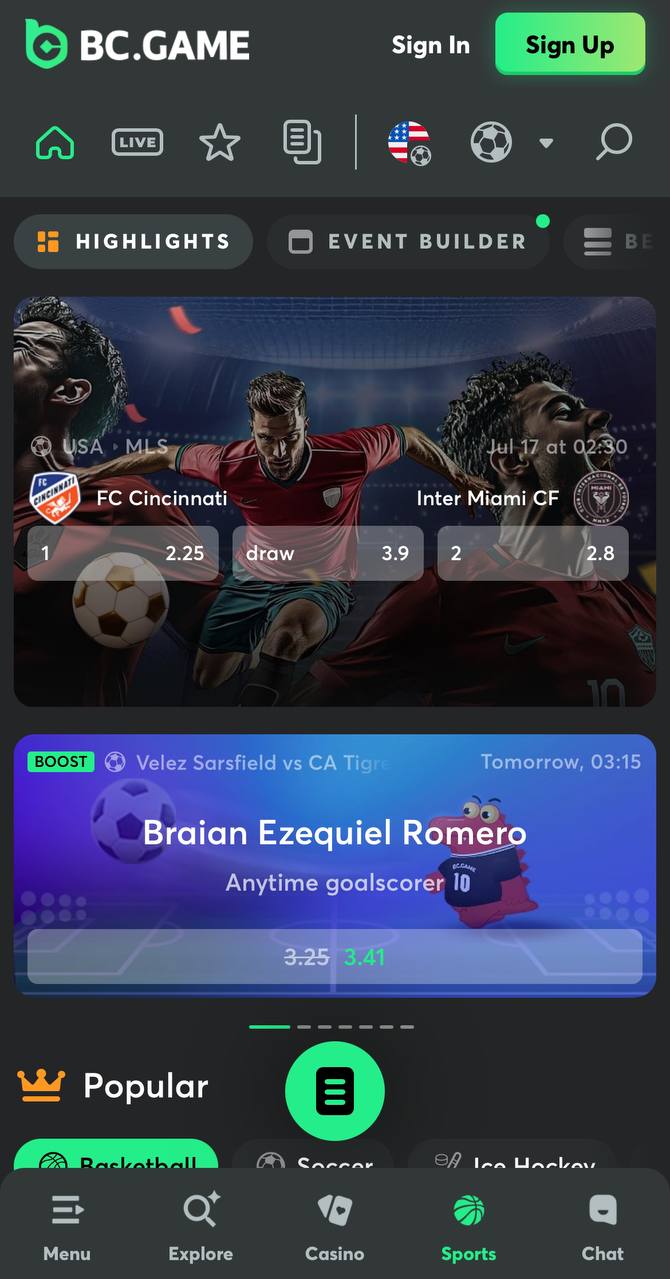Open the Menu tab
This screenshot has width=670, height=1279.
(x=67, y=1227)
